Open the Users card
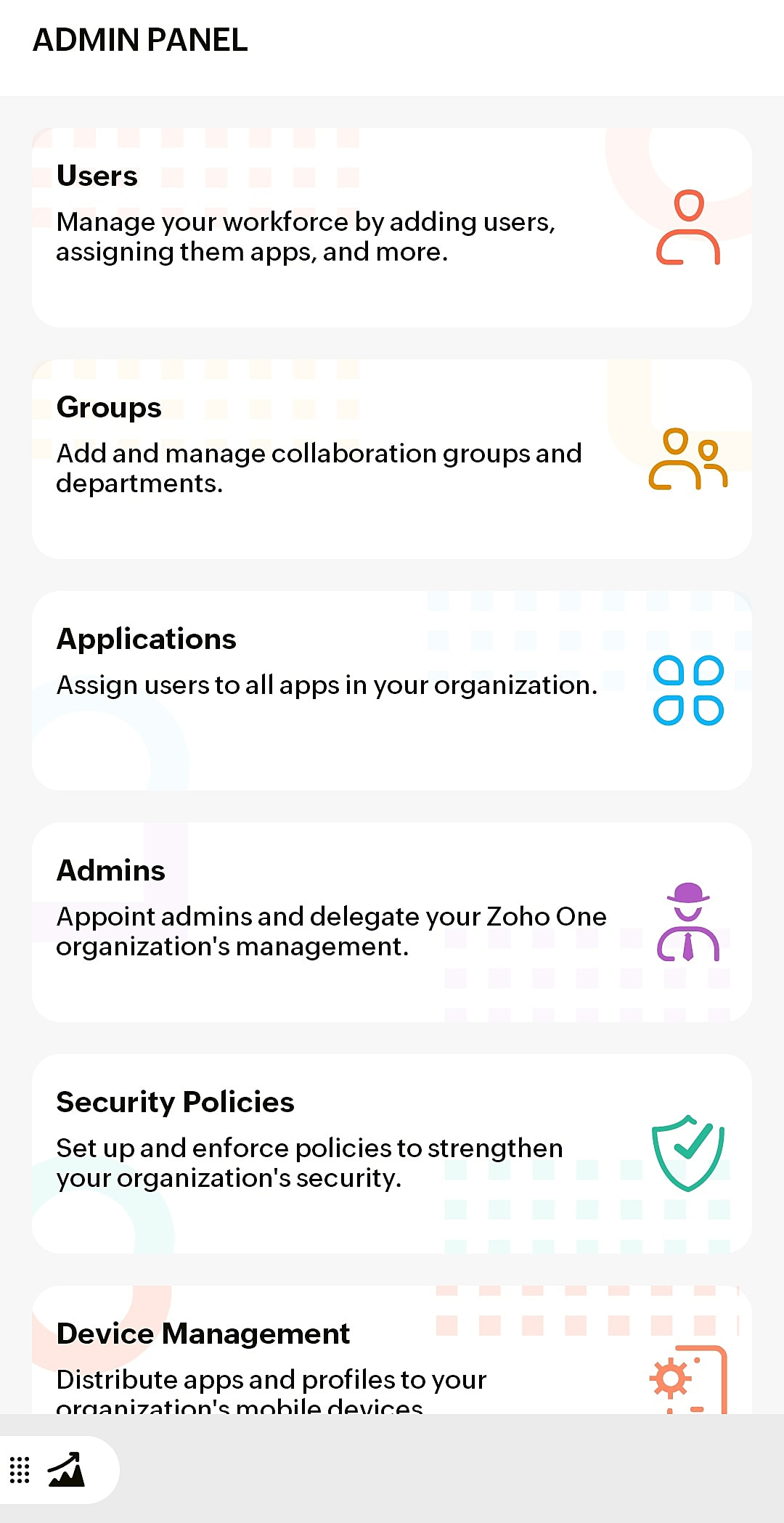Image resolution: width=784 pixels, height=1523 pixels. (x=391, y=227)
